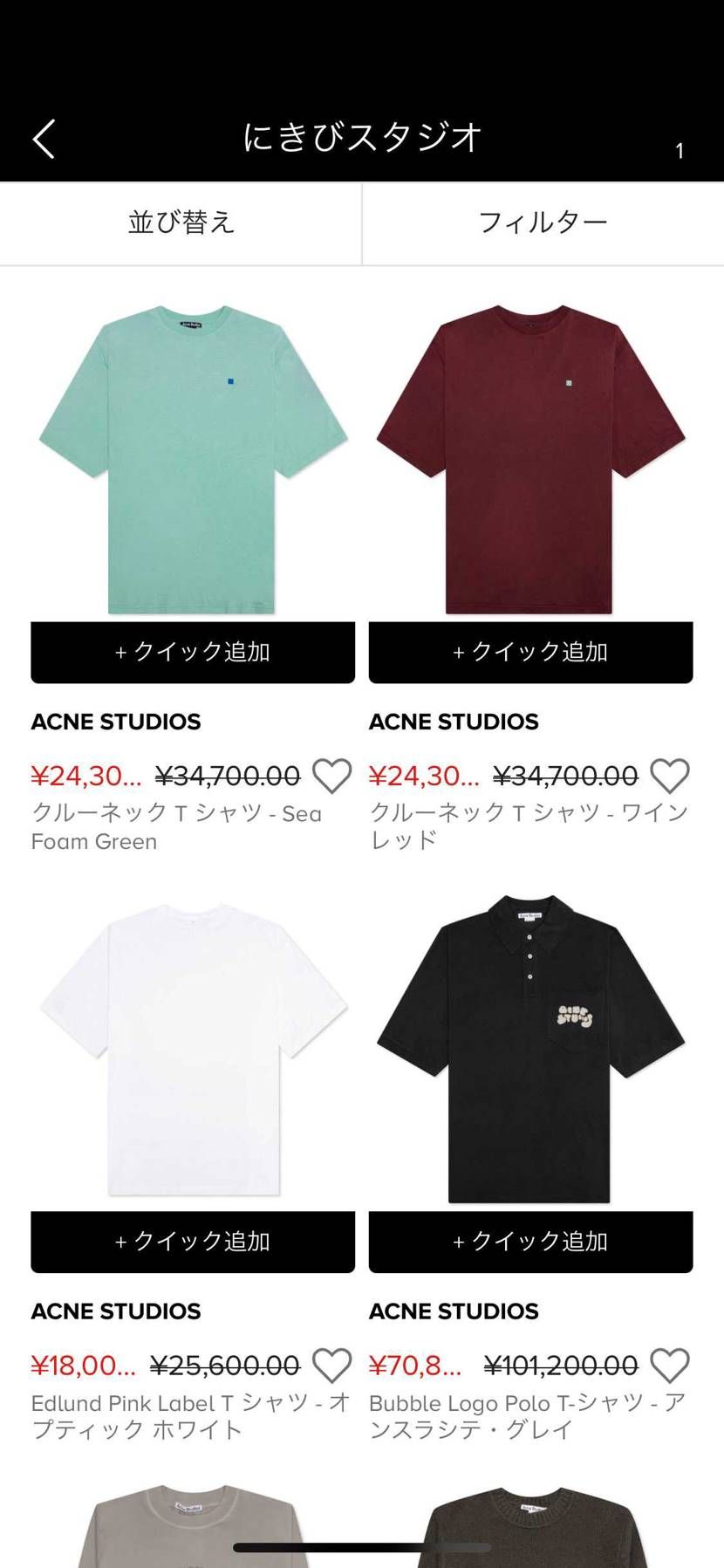Quick add the ワインレッド crew neck T-shirt
The image size is (724, 1568).
click(530, 652)
